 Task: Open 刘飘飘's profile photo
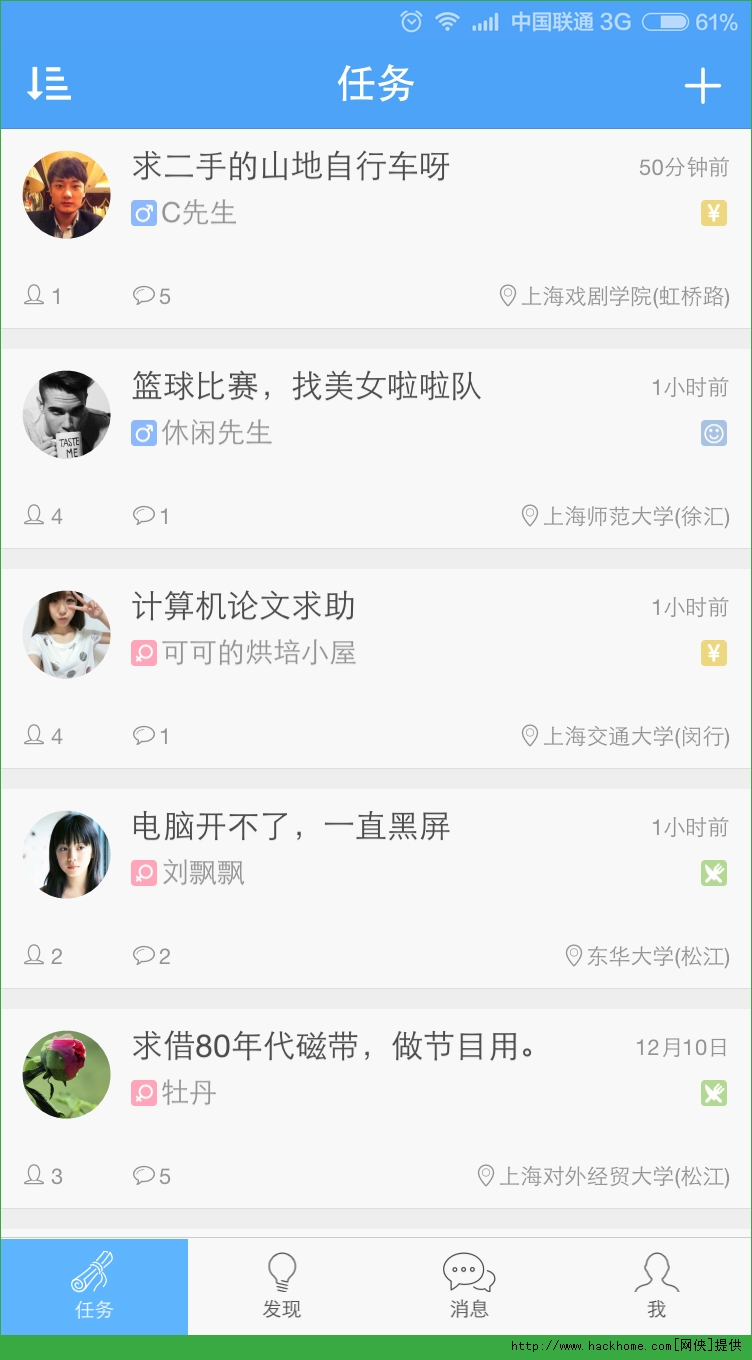(x=67, y=855)
